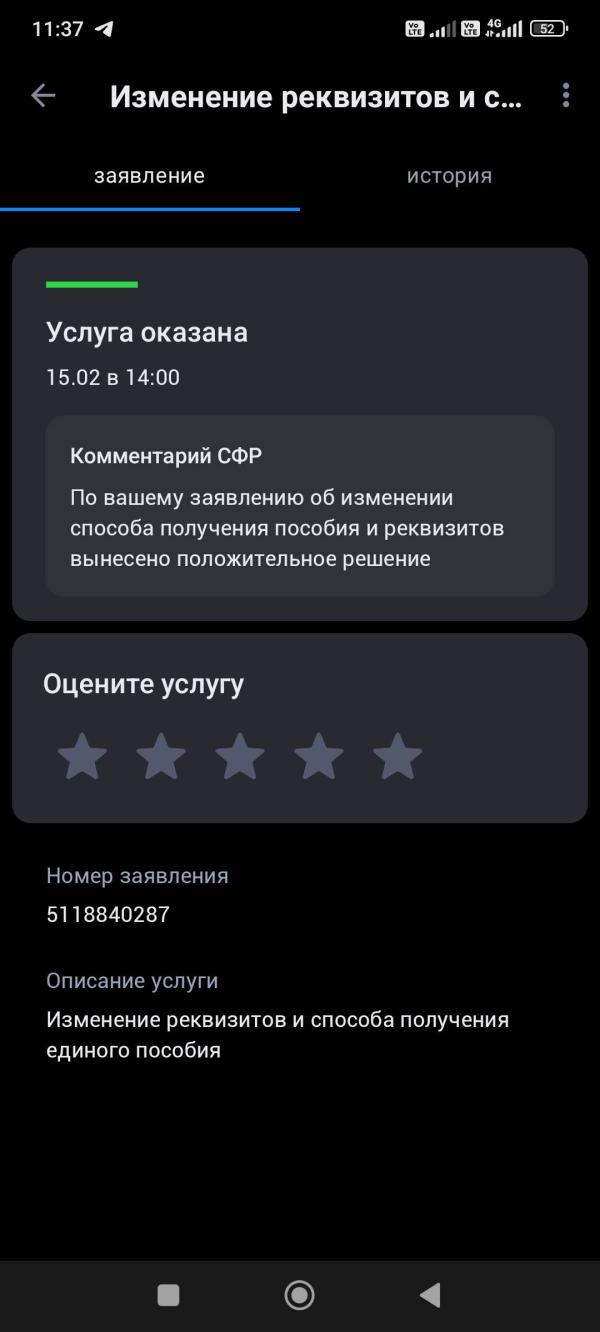Rate the service three stars

(240, 757)
